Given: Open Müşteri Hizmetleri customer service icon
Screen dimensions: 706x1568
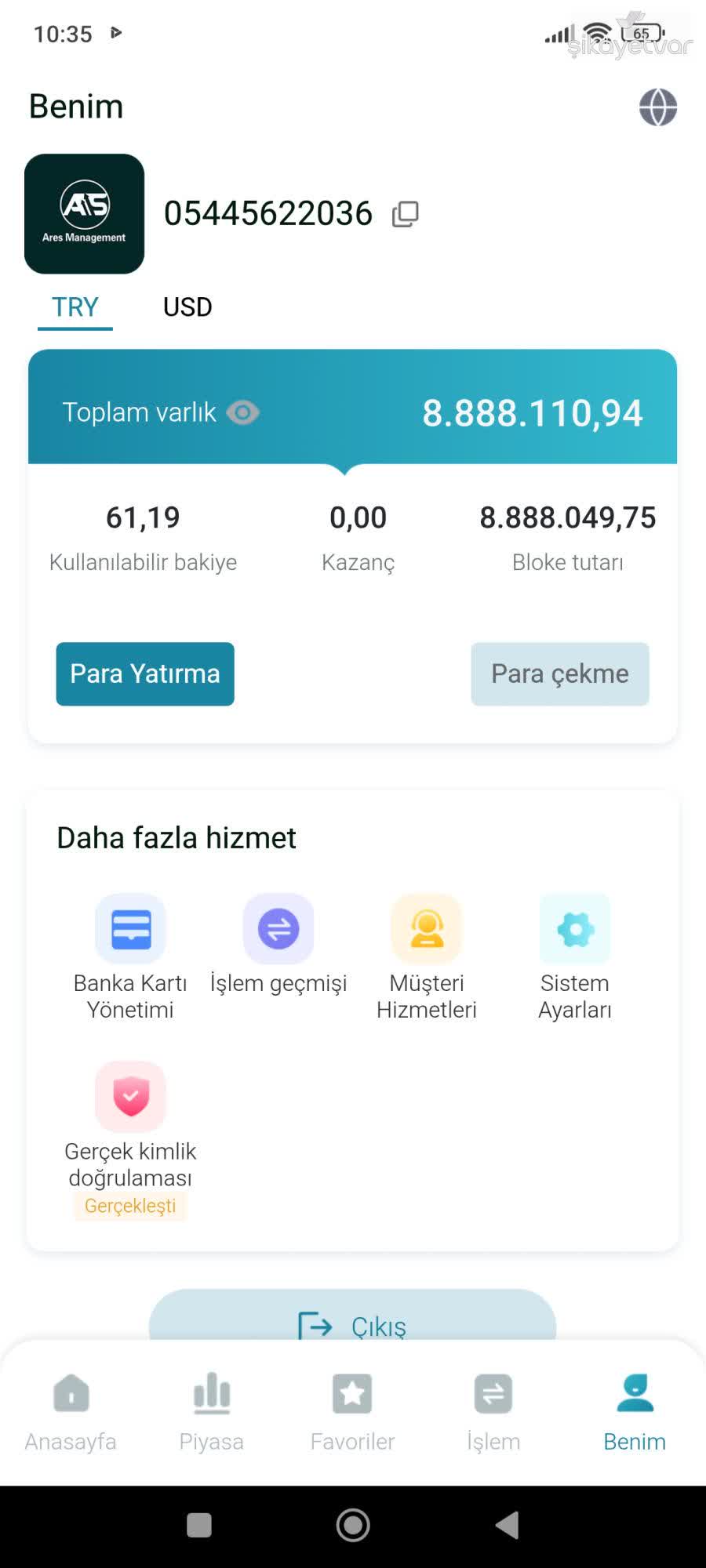Looking at the screenshot, I should (427, 929).
